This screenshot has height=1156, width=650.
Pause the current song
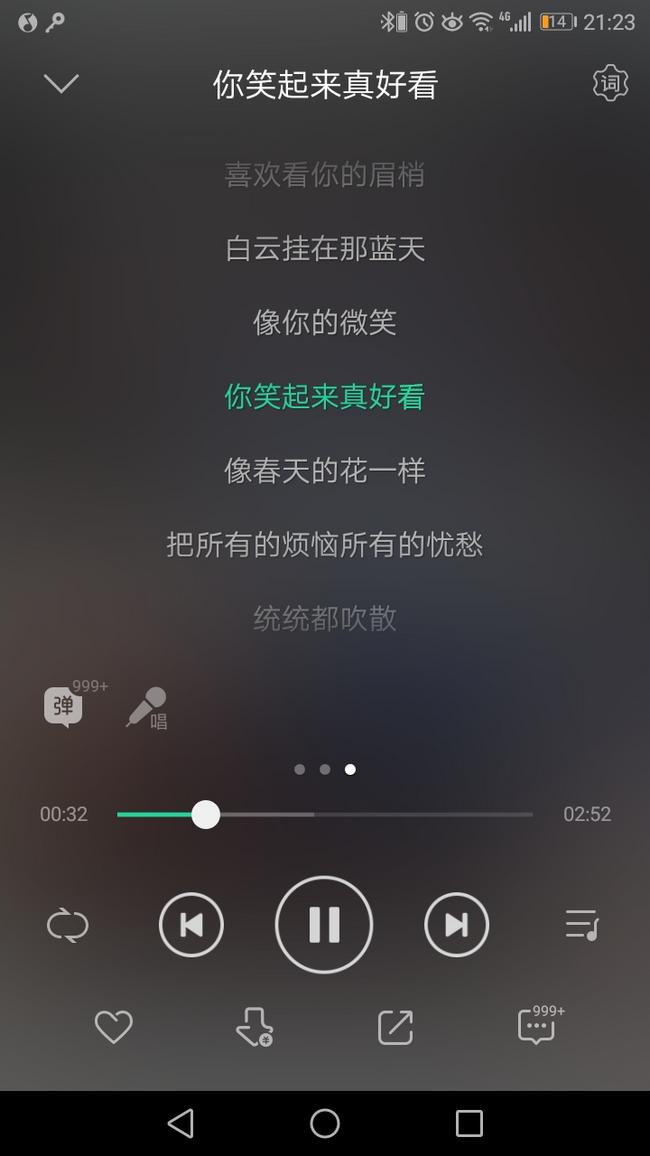tap(324, 925)
